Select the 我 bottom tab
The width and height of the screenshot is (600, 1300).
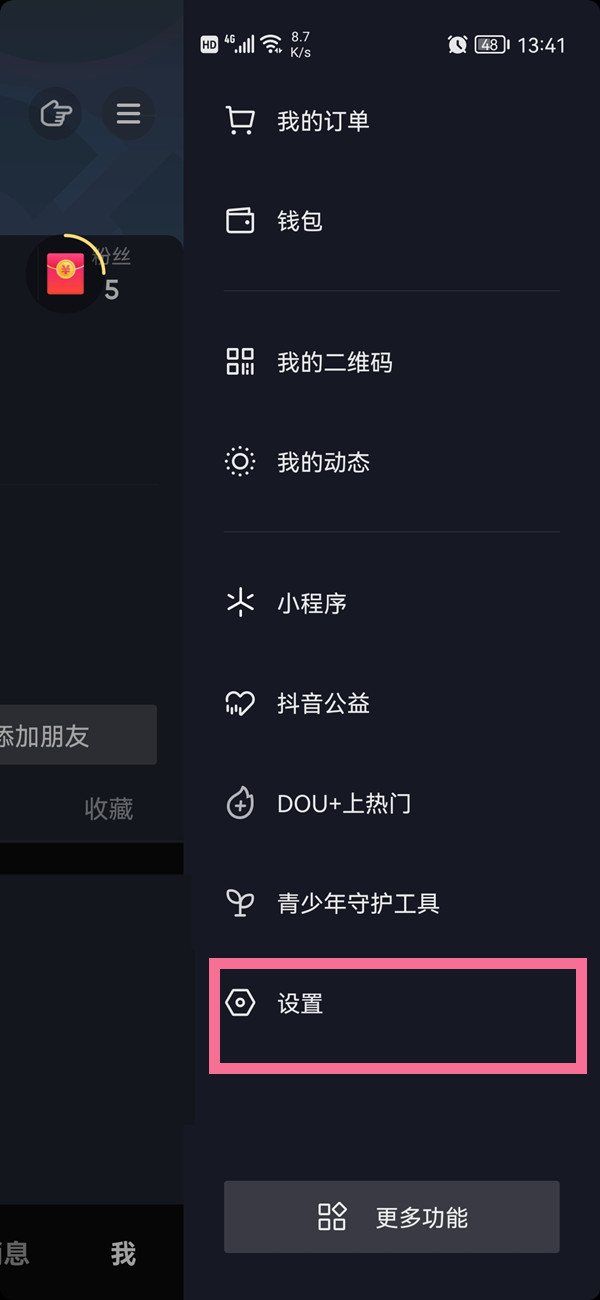(x=123, y=1254)
